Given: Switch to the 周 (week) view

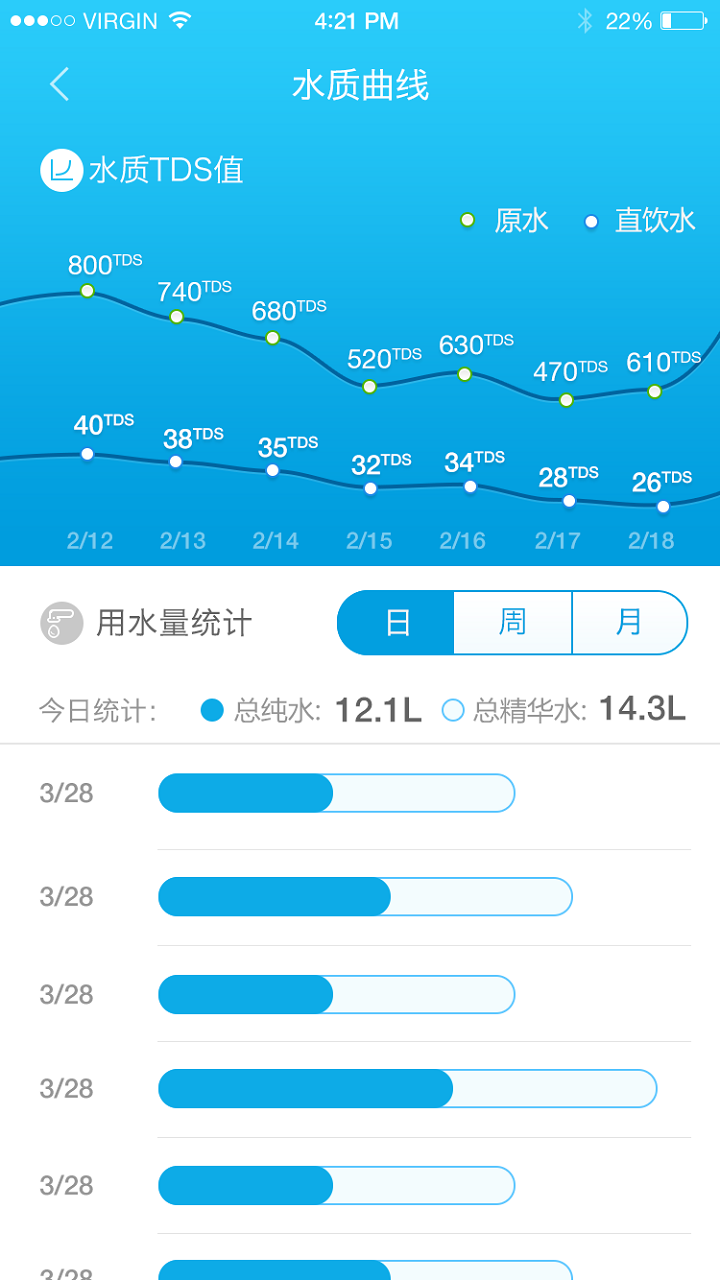Looking at the screenshot, I should pos(513,623).
